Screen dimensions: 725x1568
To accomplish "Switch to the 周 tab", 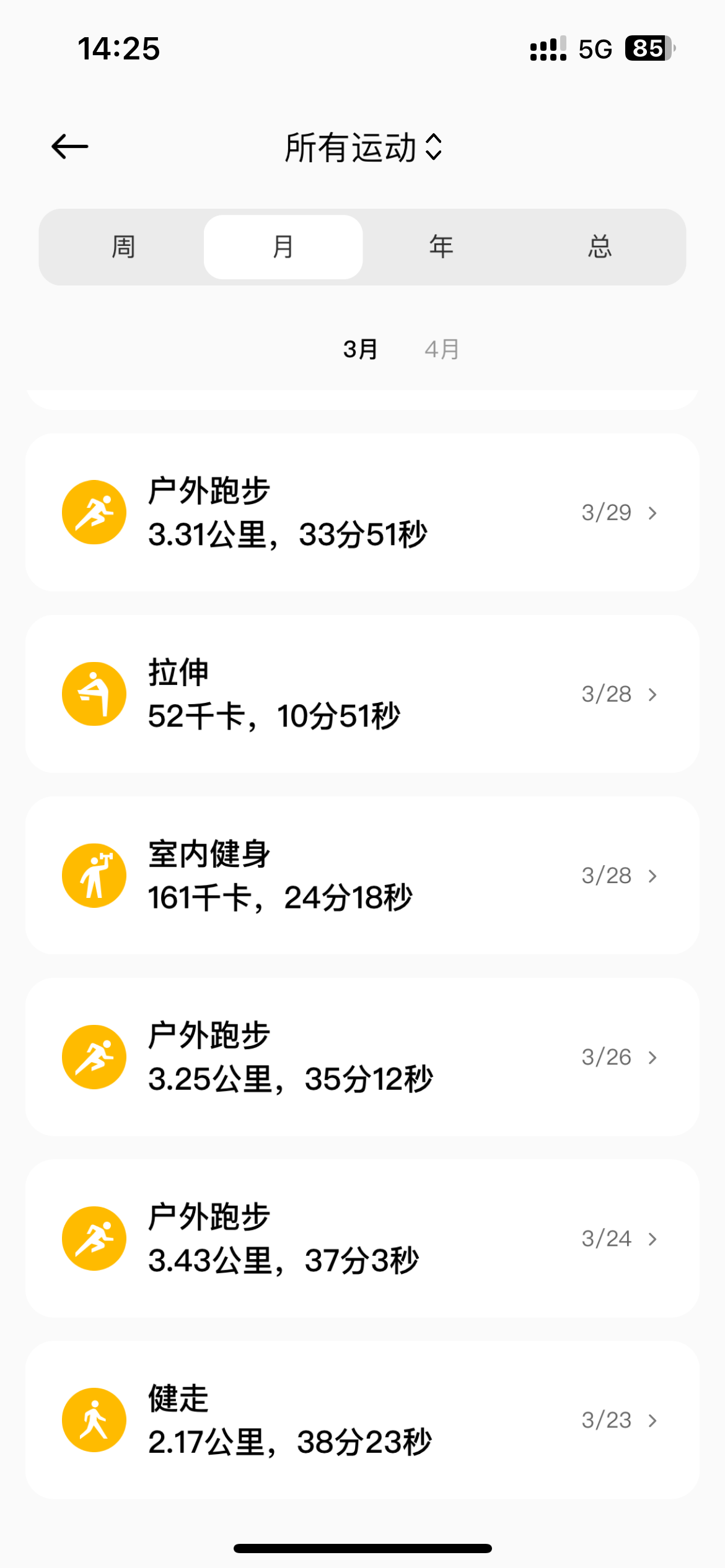I will tap(124, 246).
